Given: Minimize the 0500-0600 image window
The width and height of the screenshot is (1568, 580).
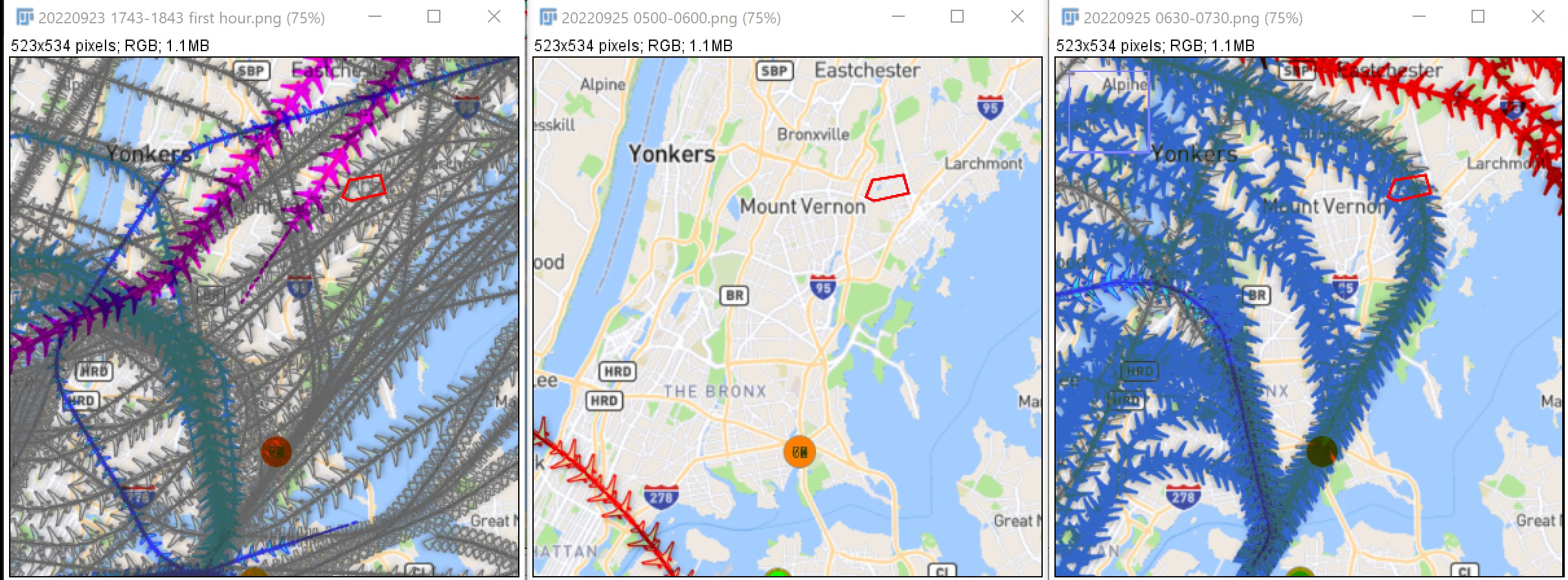Looking at the screenshot, I should pos(898,16).
